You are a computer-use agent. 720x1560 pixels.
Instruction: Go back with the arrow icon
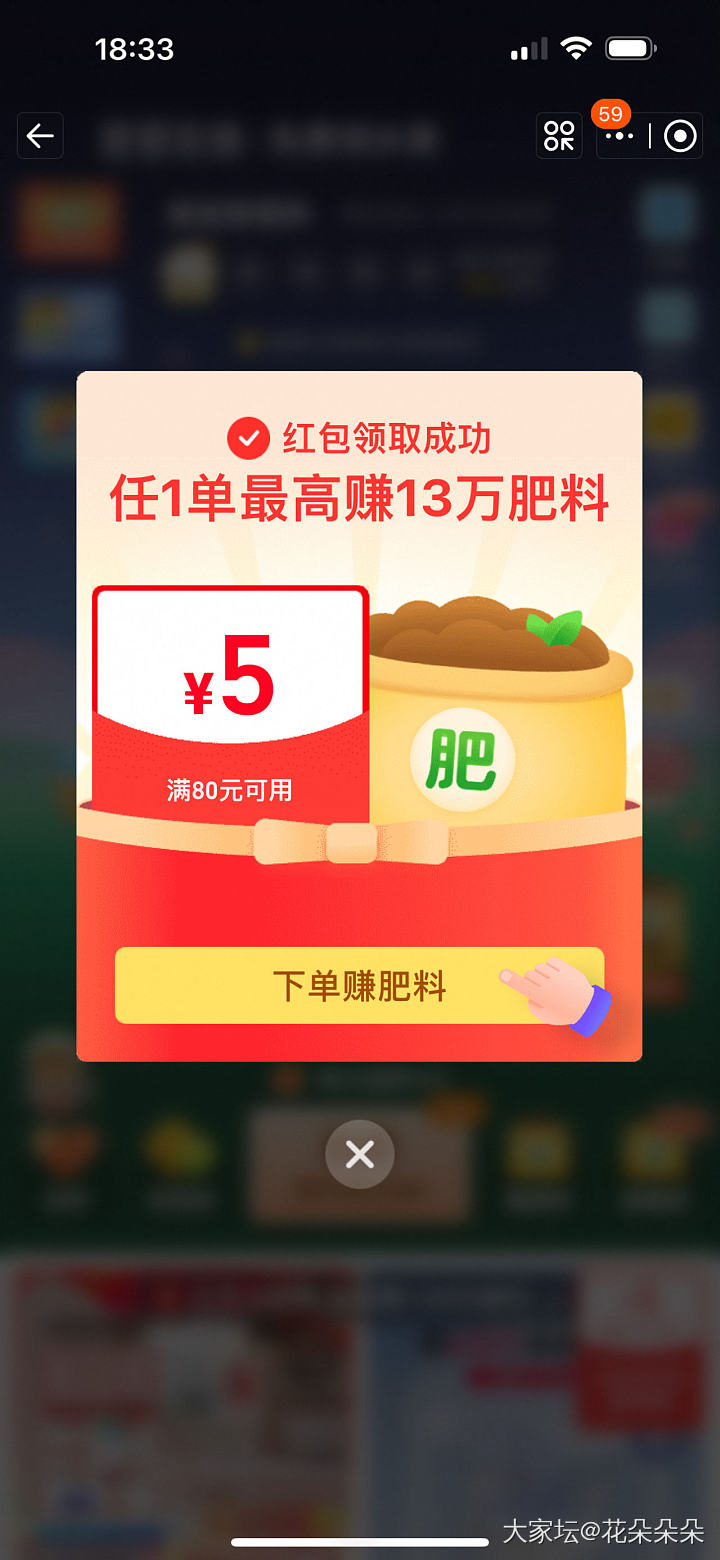pos(41,136)
